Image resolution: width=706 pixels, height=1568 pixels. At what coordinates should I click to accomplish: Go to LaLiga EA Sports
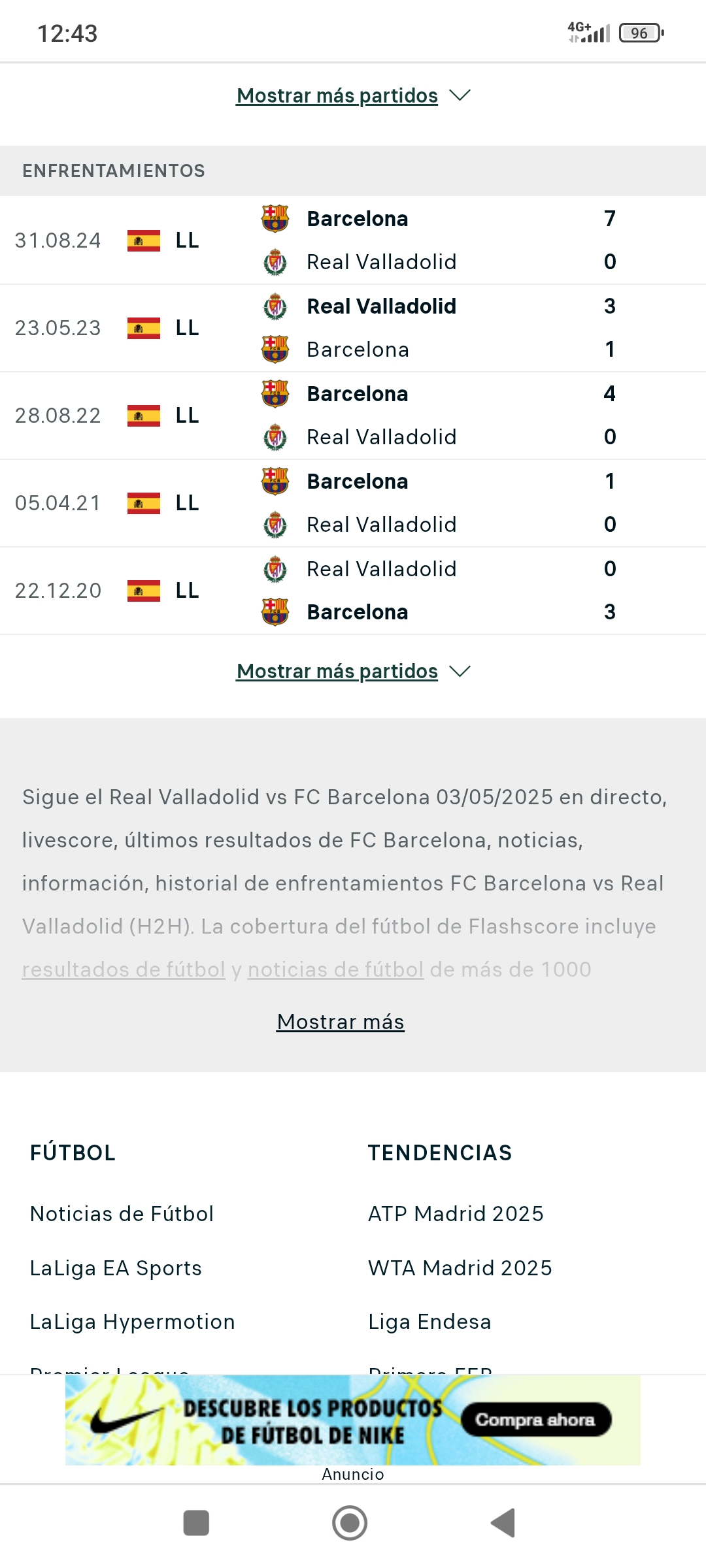point(116,1268)
